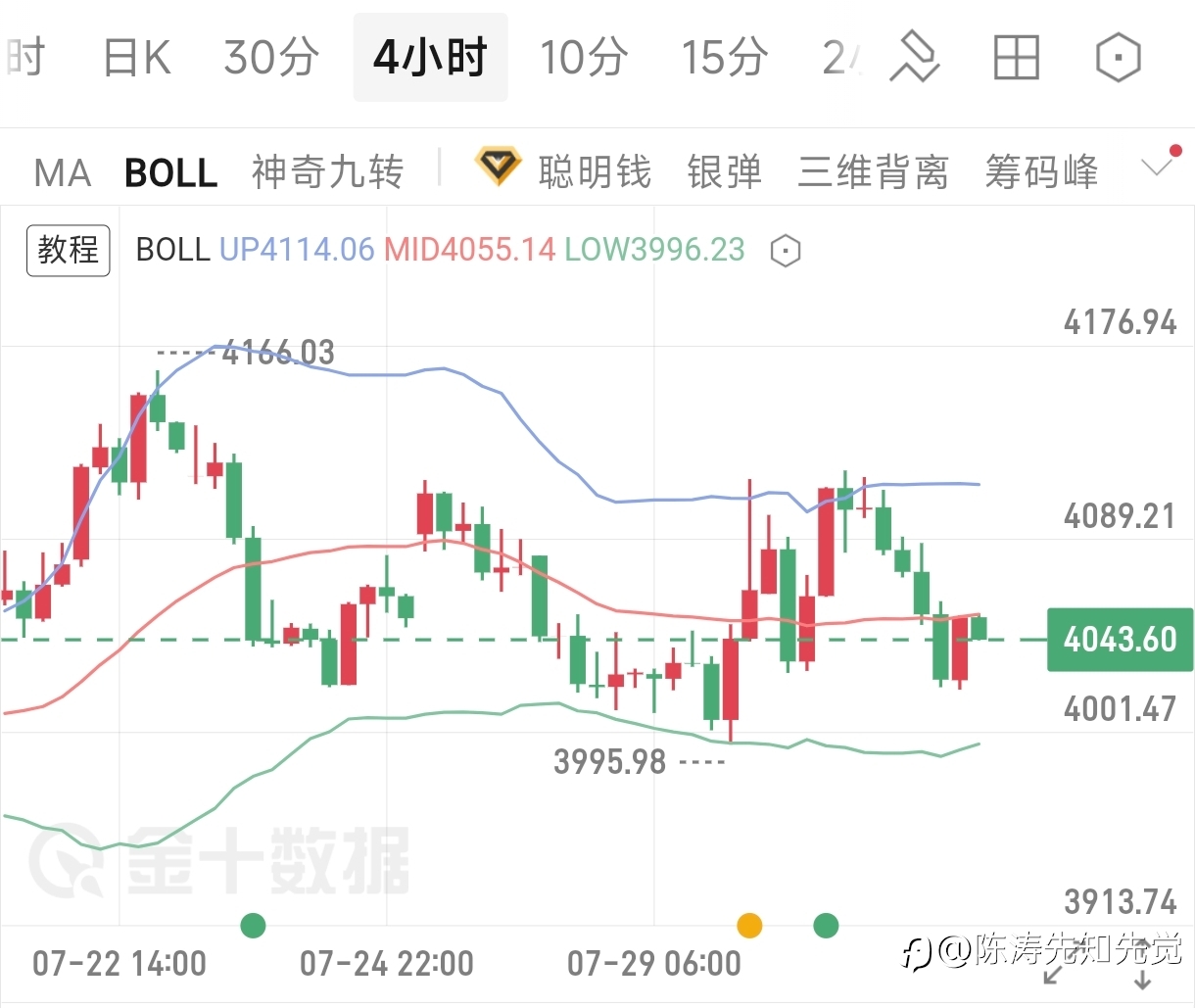Switch to the 10分 interval
The width and height of the screenshot is (1195, 1008).
pyautogui.click(x=585, y=58)
